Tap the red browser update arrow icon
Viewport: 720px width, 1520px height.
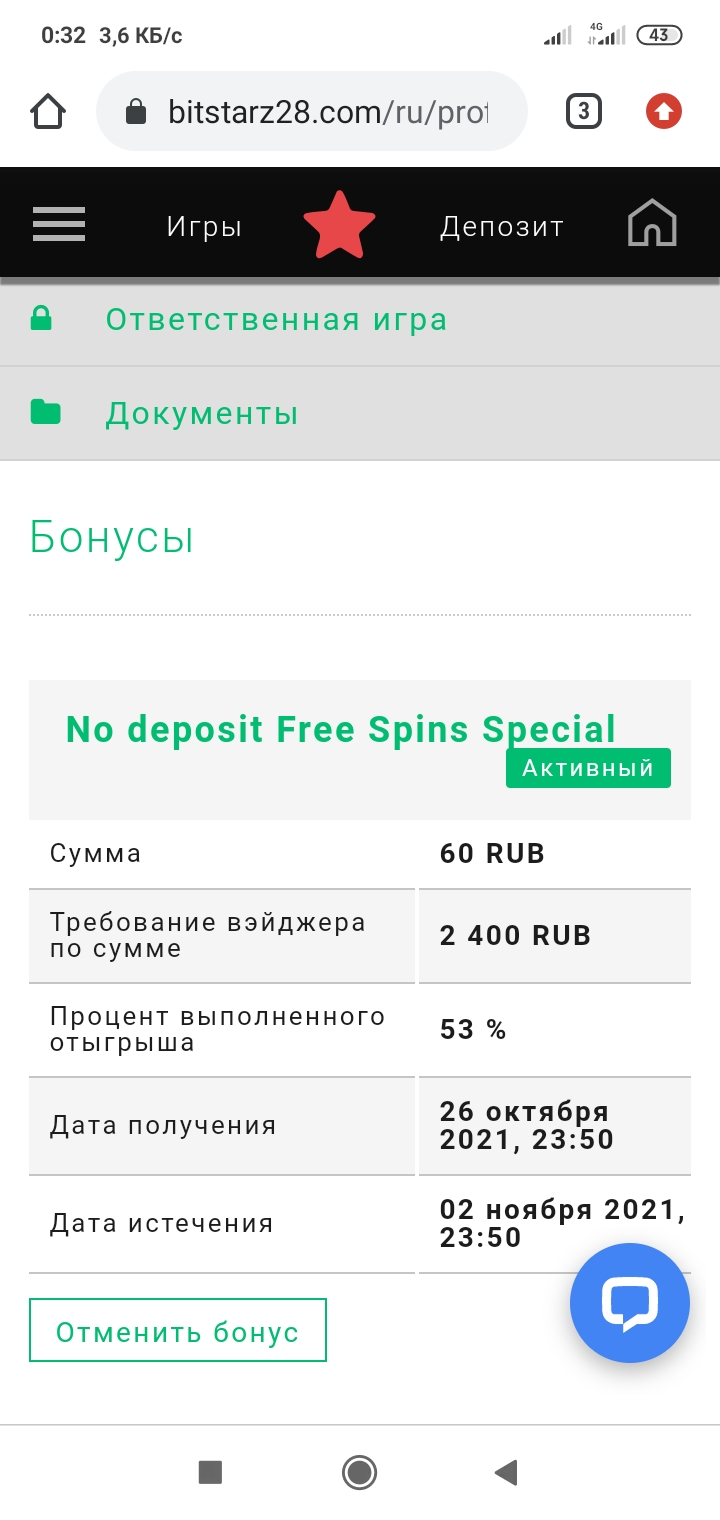point(663,111)
